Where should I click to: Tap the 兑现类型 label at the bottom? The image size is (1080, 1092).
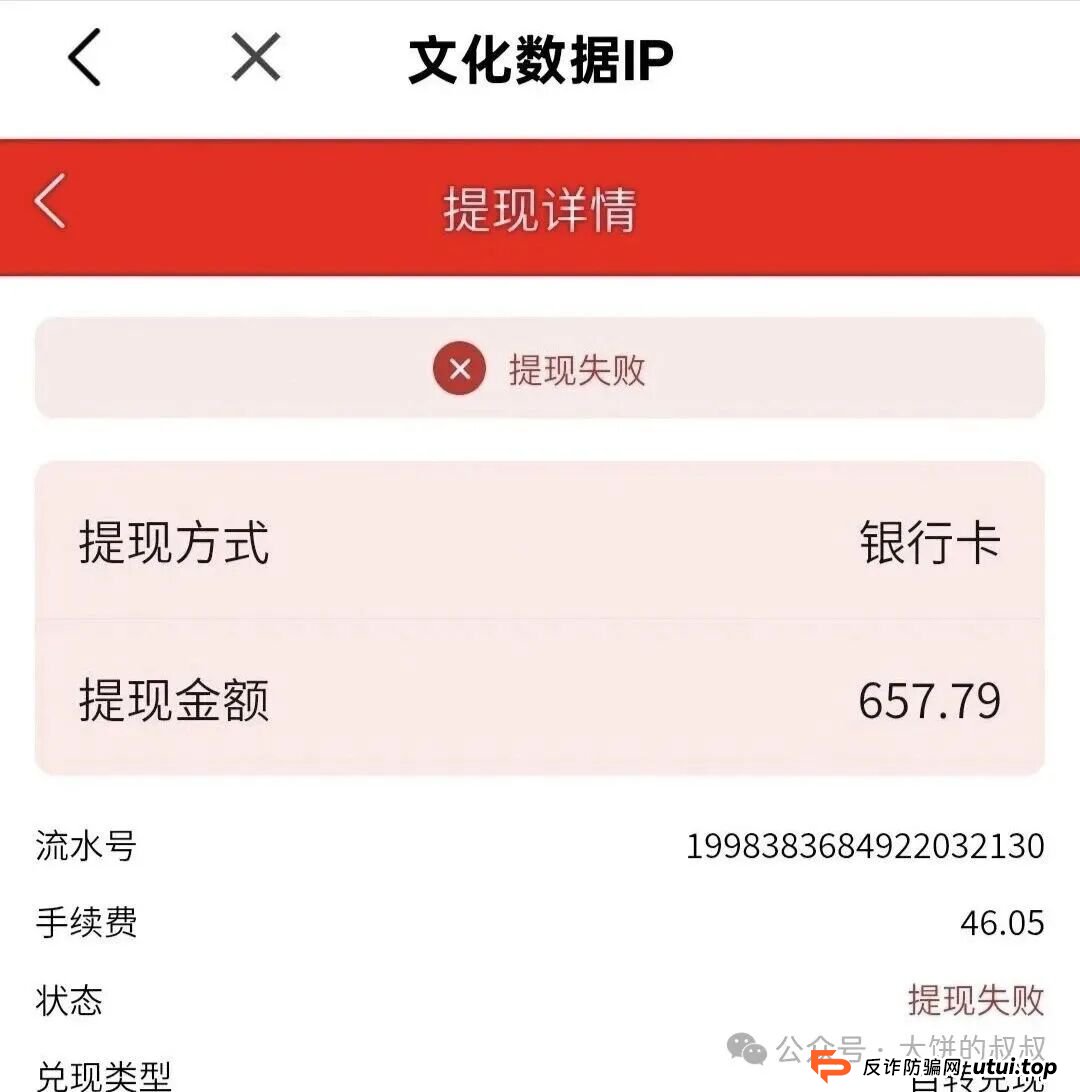(x=105, y=1078)
